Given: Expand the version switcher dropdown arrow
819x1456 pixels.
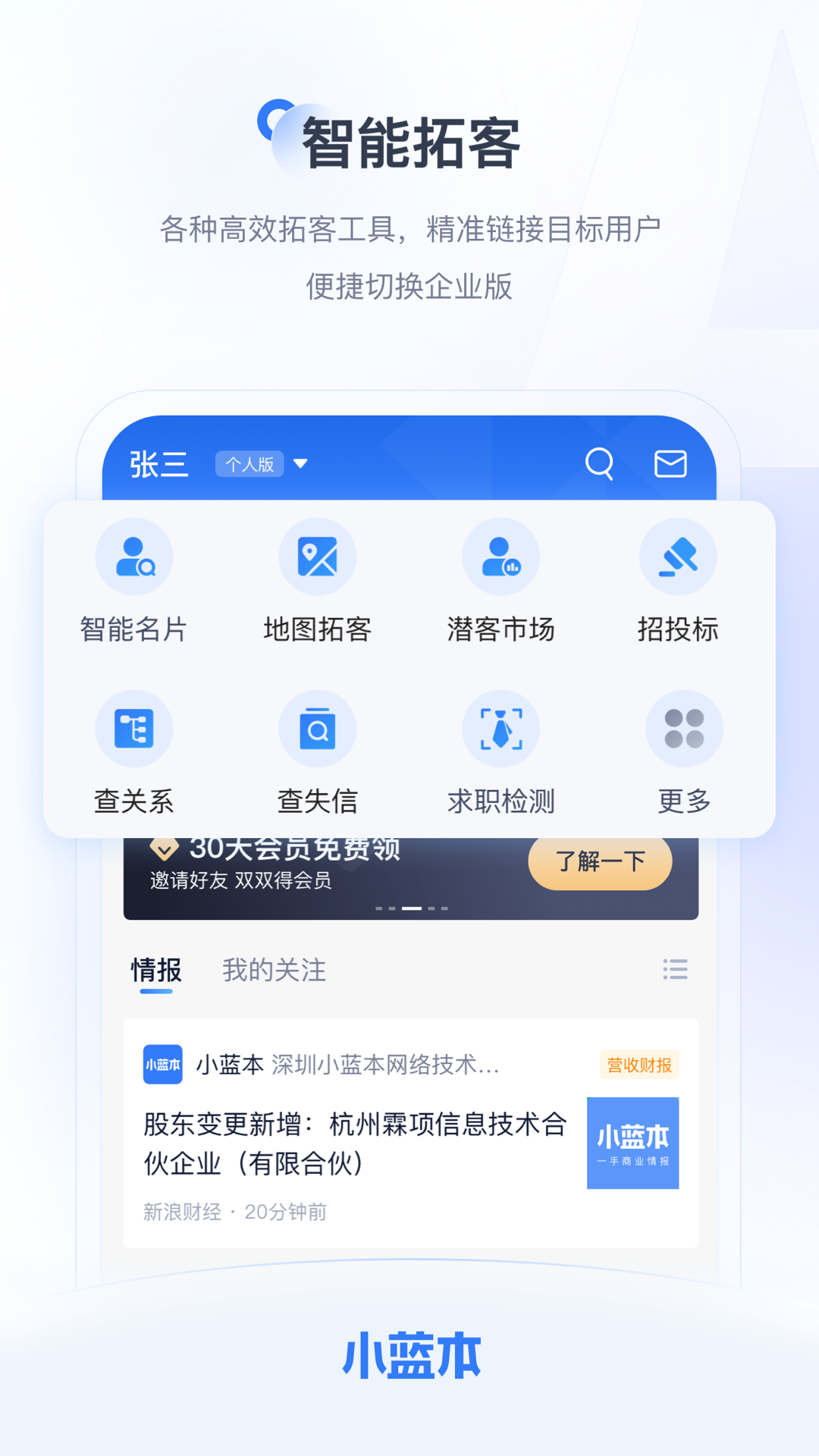Looking at the screenshot, I should (300, 464).
